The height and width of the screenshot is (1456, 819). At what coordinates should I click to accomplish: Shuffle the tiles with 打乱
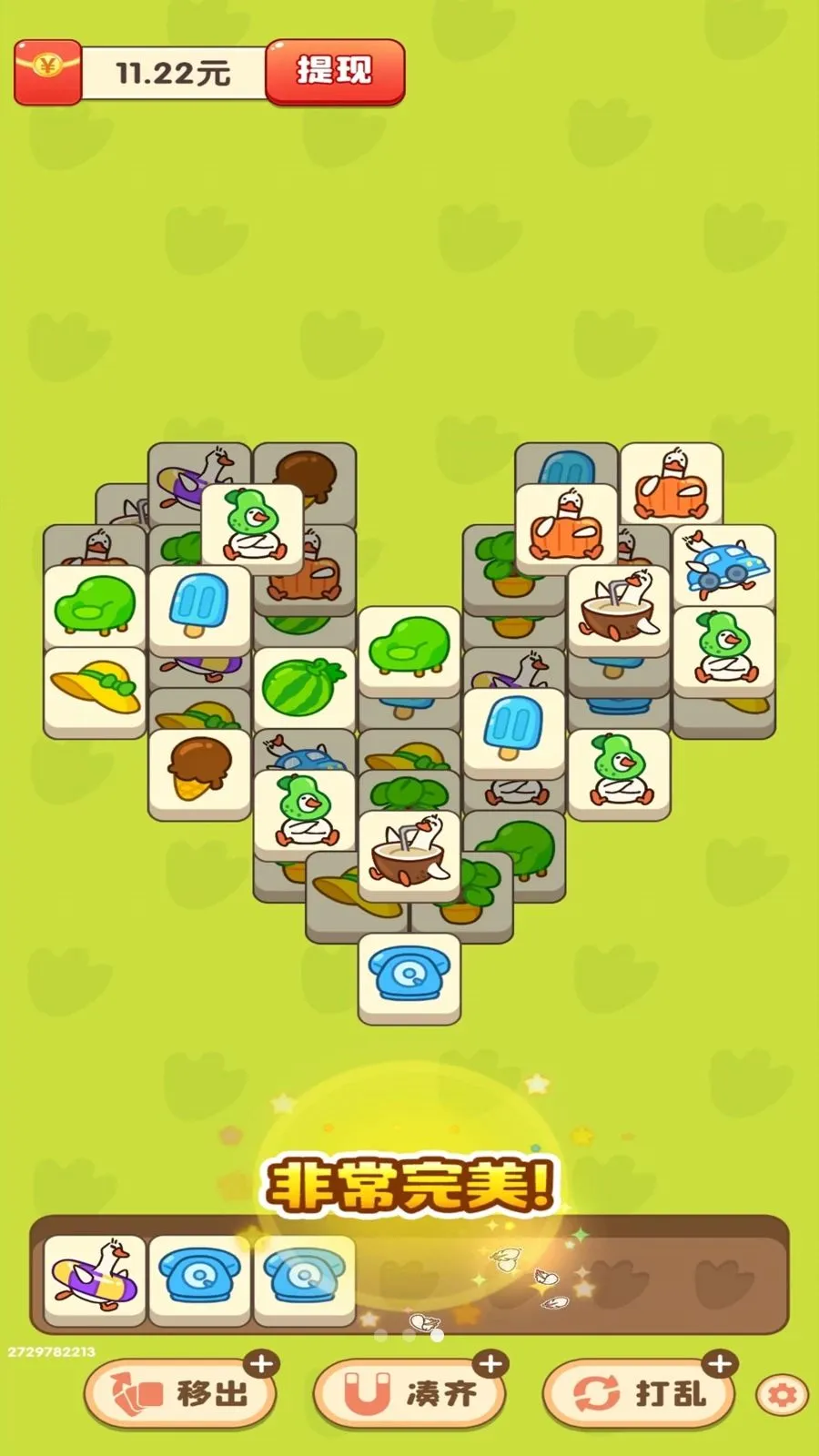(x=639, y=1393)
